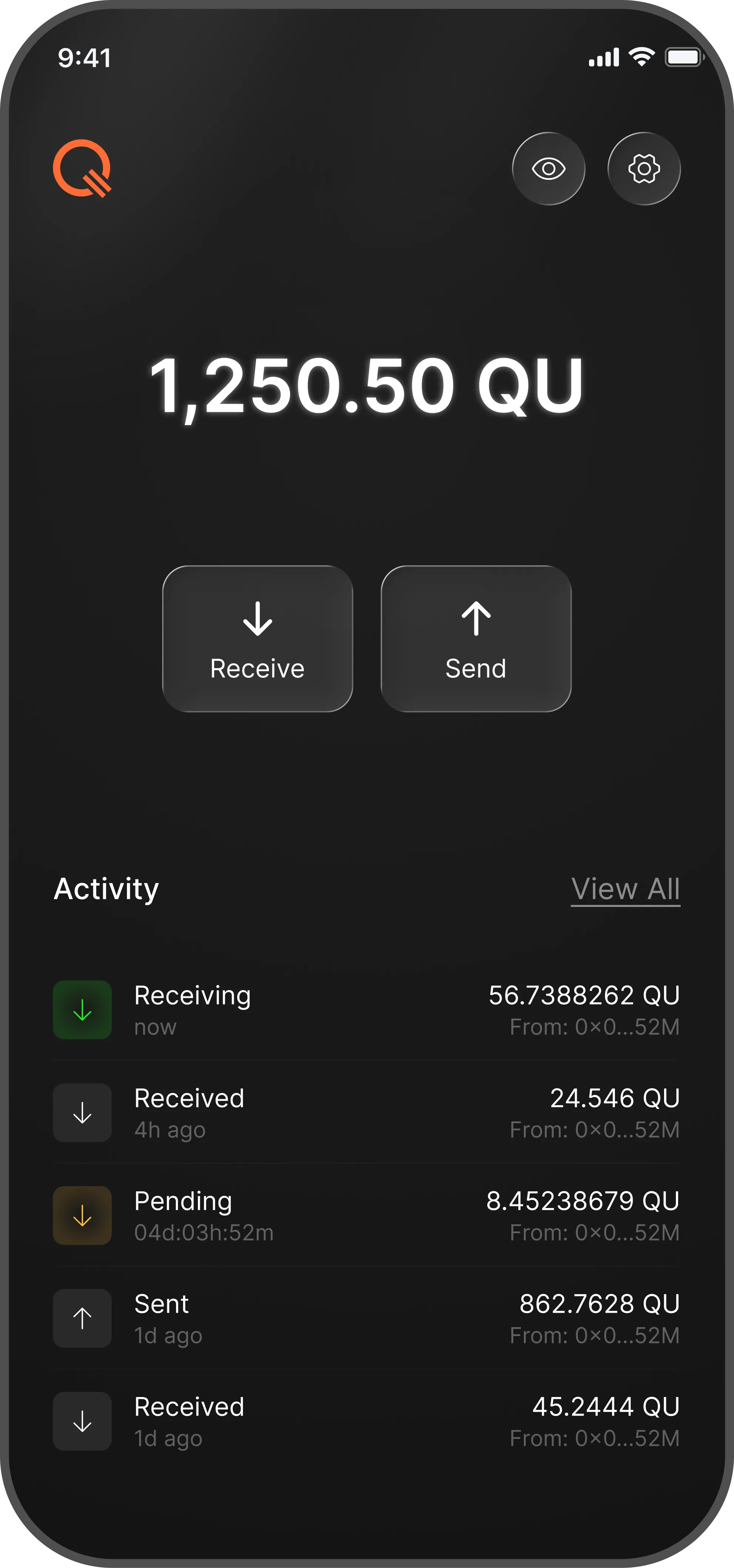This screenshot has height=1568, width=734.
Task: Click the orange Pending transaction arrow icon
Action: 83,1215
